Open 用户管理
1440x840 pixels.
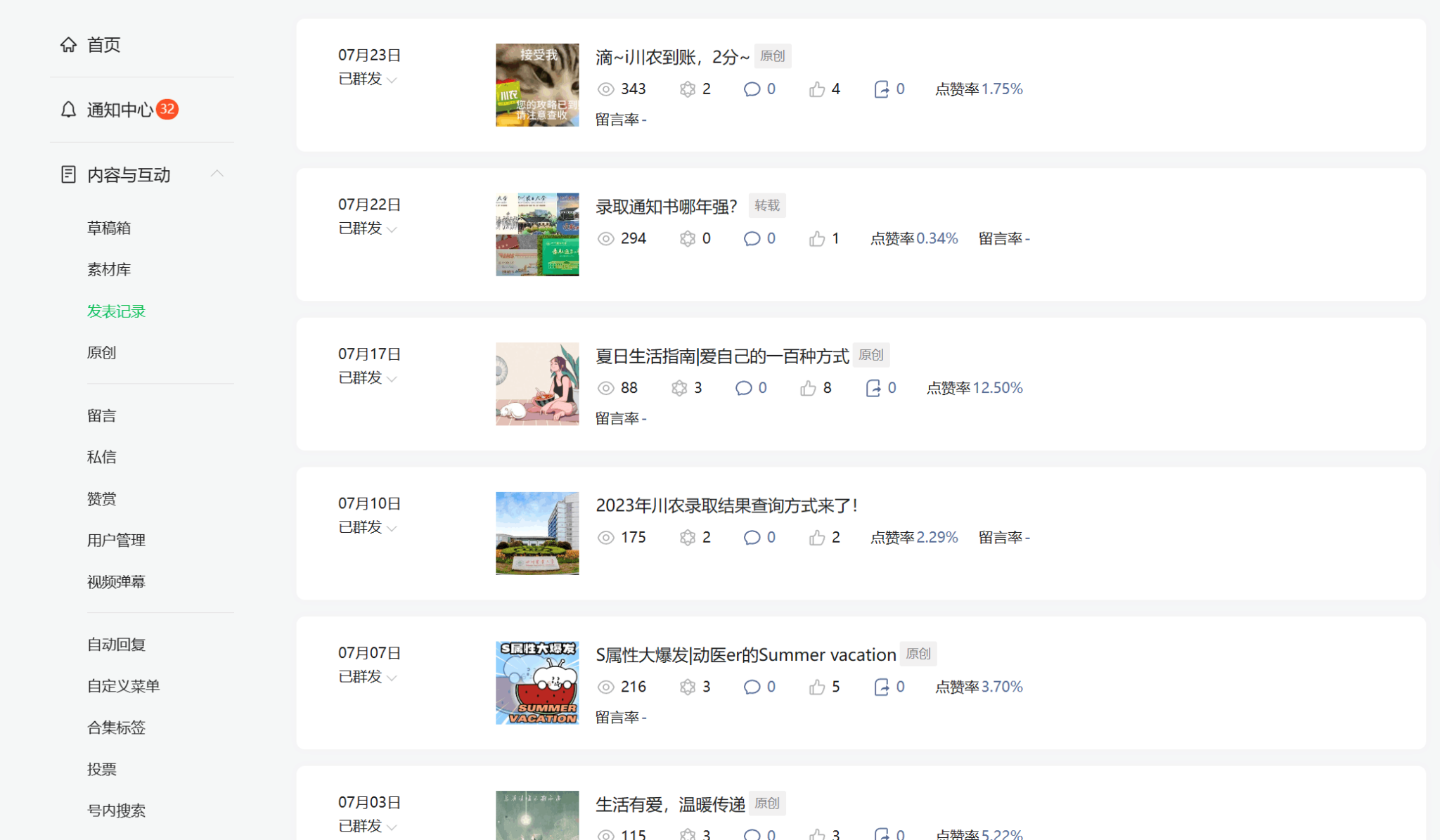(116, 540)
